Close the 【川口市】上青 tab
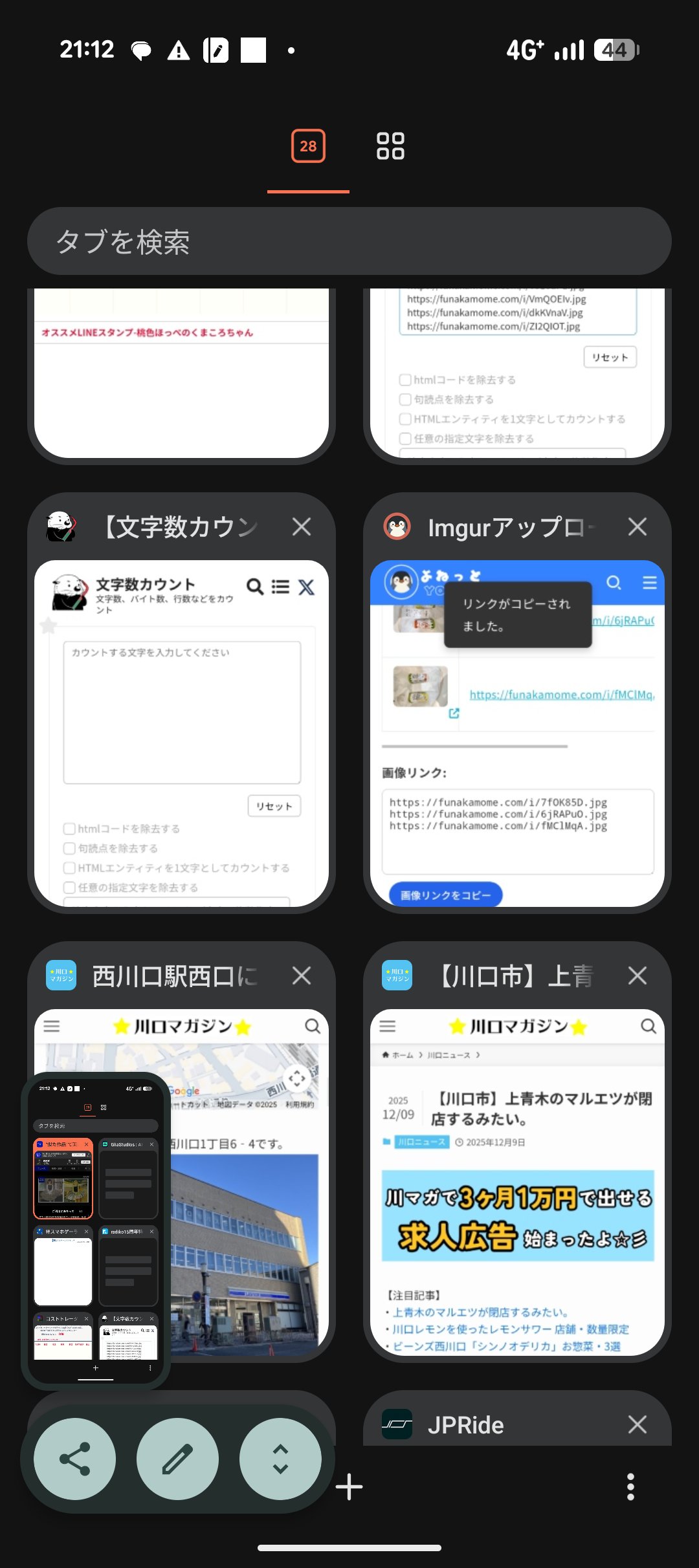 (x=638, y=975)
